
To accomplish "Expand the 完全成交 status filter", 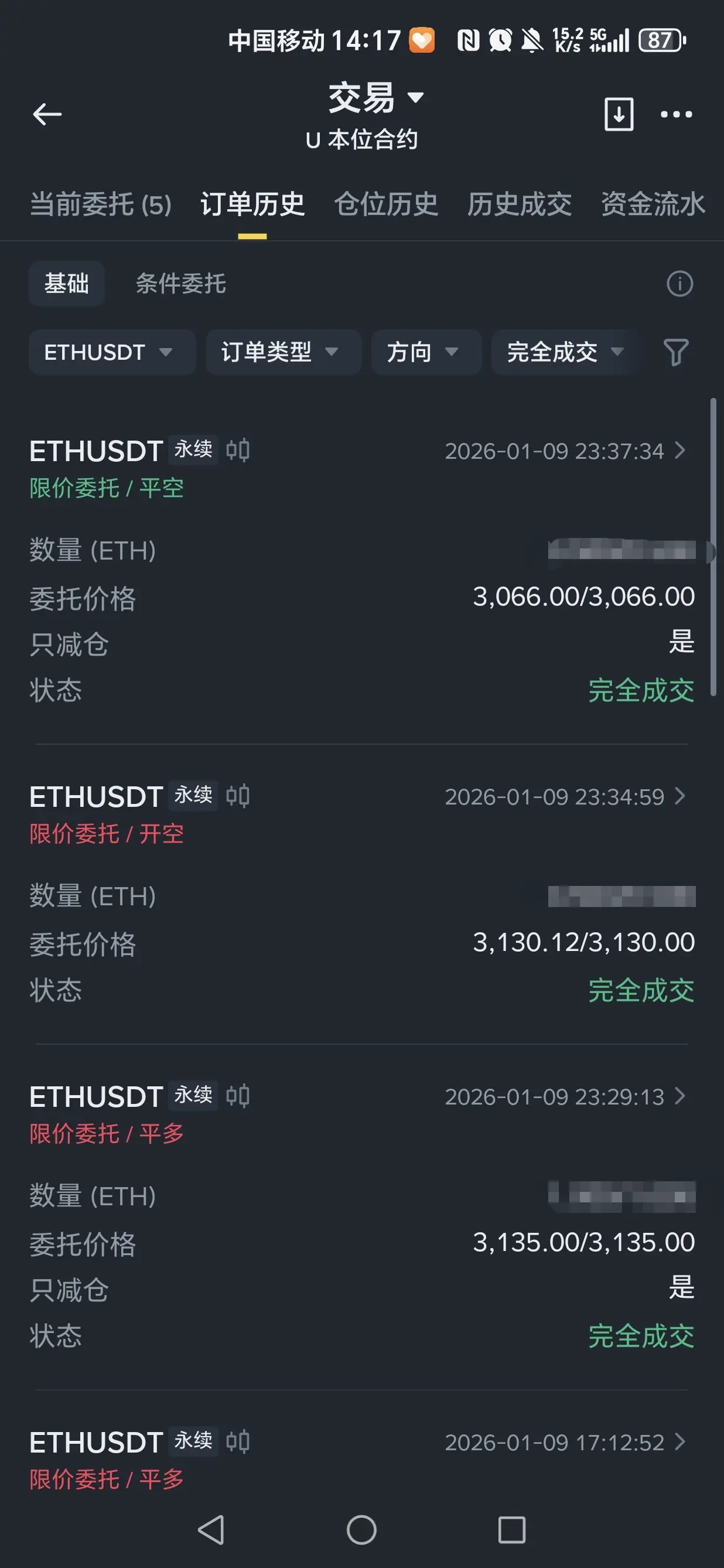I will tap(565, 352).
